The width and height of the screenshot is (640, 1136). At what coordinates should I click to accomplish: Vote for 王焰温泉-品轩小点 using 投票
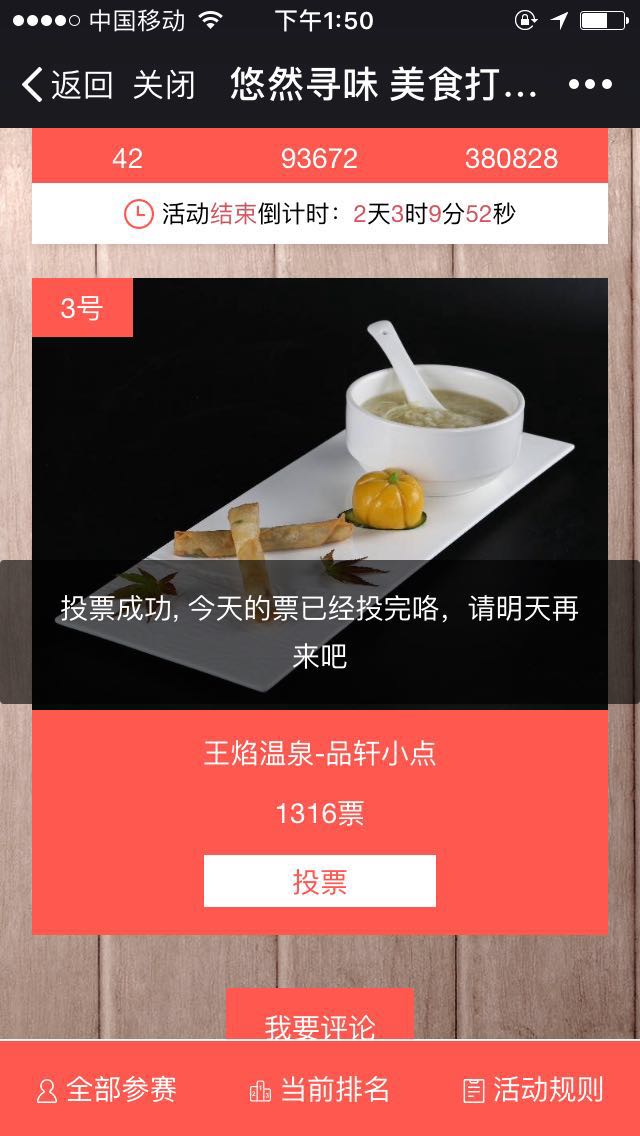click(x=320, y=881)
